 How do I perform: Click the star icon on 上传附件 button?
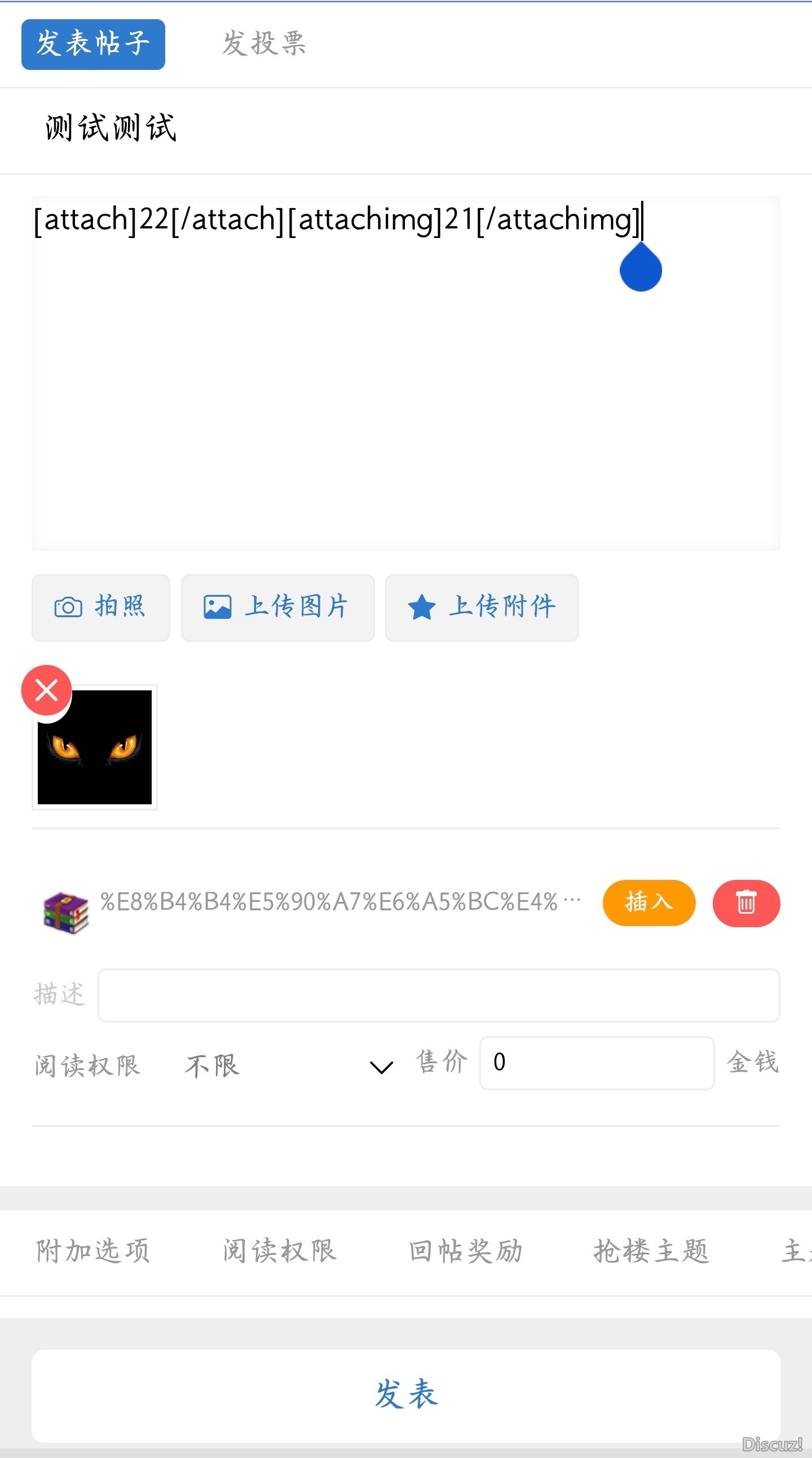click(x=422, y=606)
